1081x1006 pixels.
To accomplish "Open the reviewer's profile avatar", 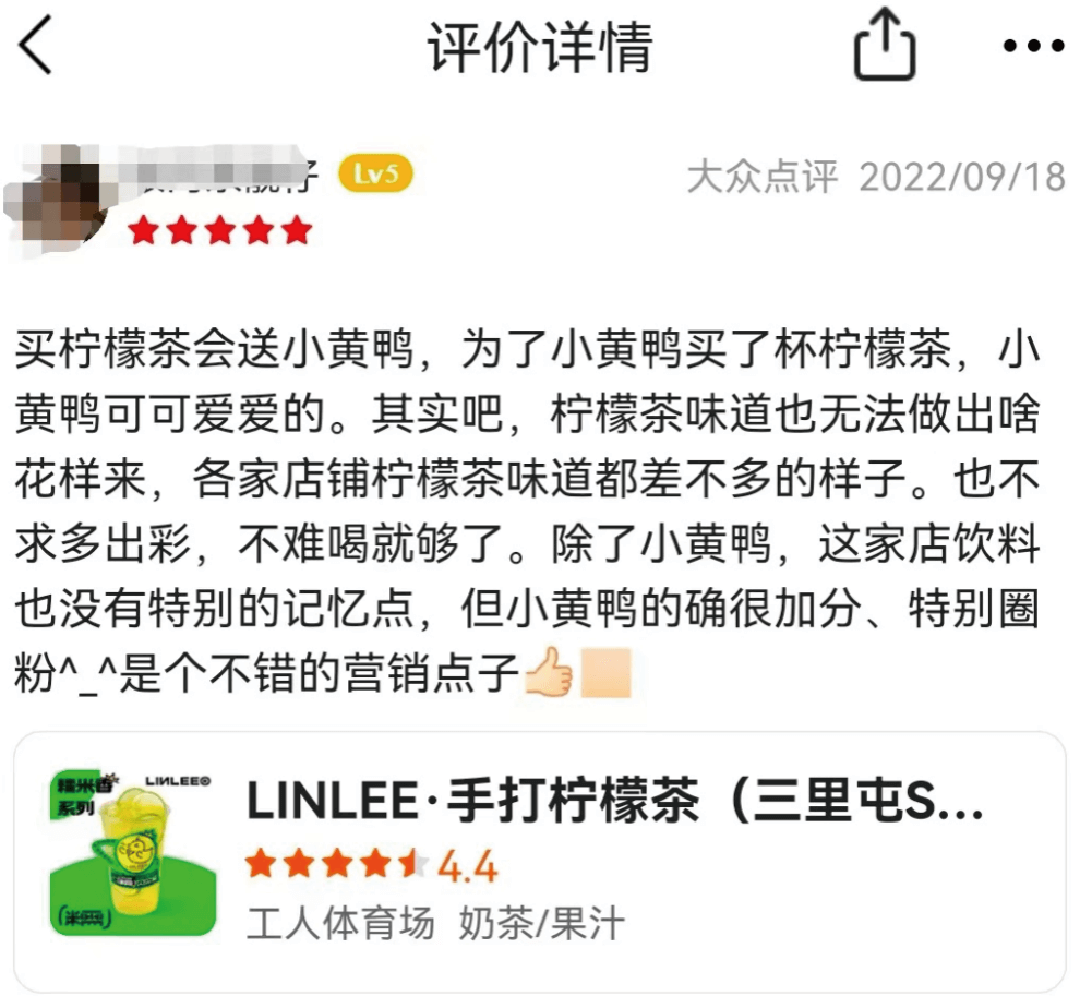I will pos(62,191).
